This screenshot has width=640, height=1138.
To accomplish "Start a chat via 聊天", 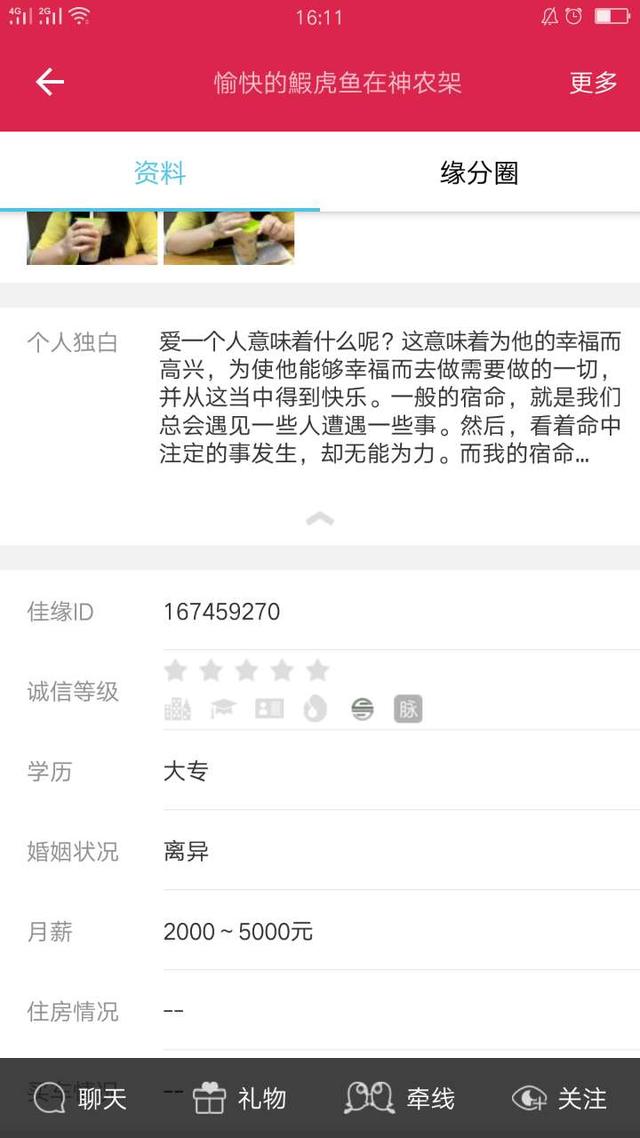I will (x=80, y=1098).
